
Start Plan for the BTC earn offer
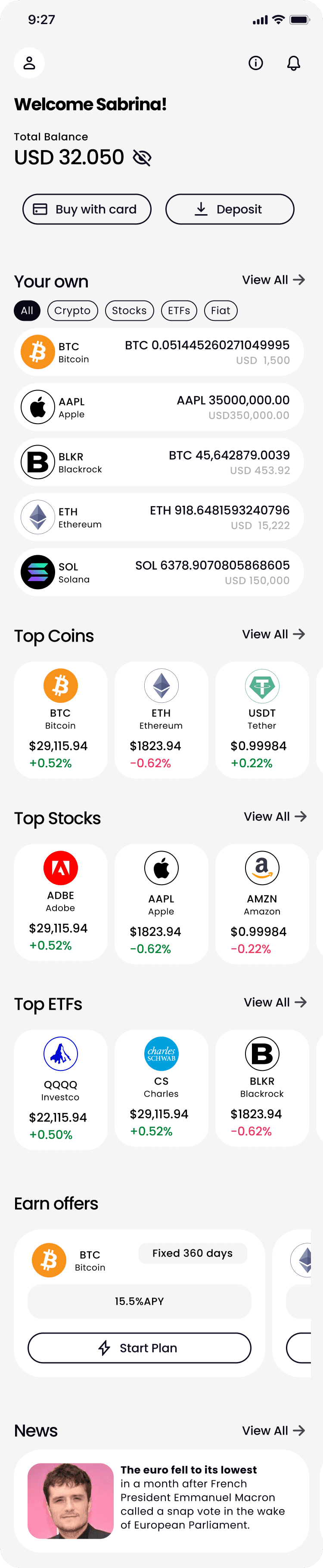point(140,1348)
